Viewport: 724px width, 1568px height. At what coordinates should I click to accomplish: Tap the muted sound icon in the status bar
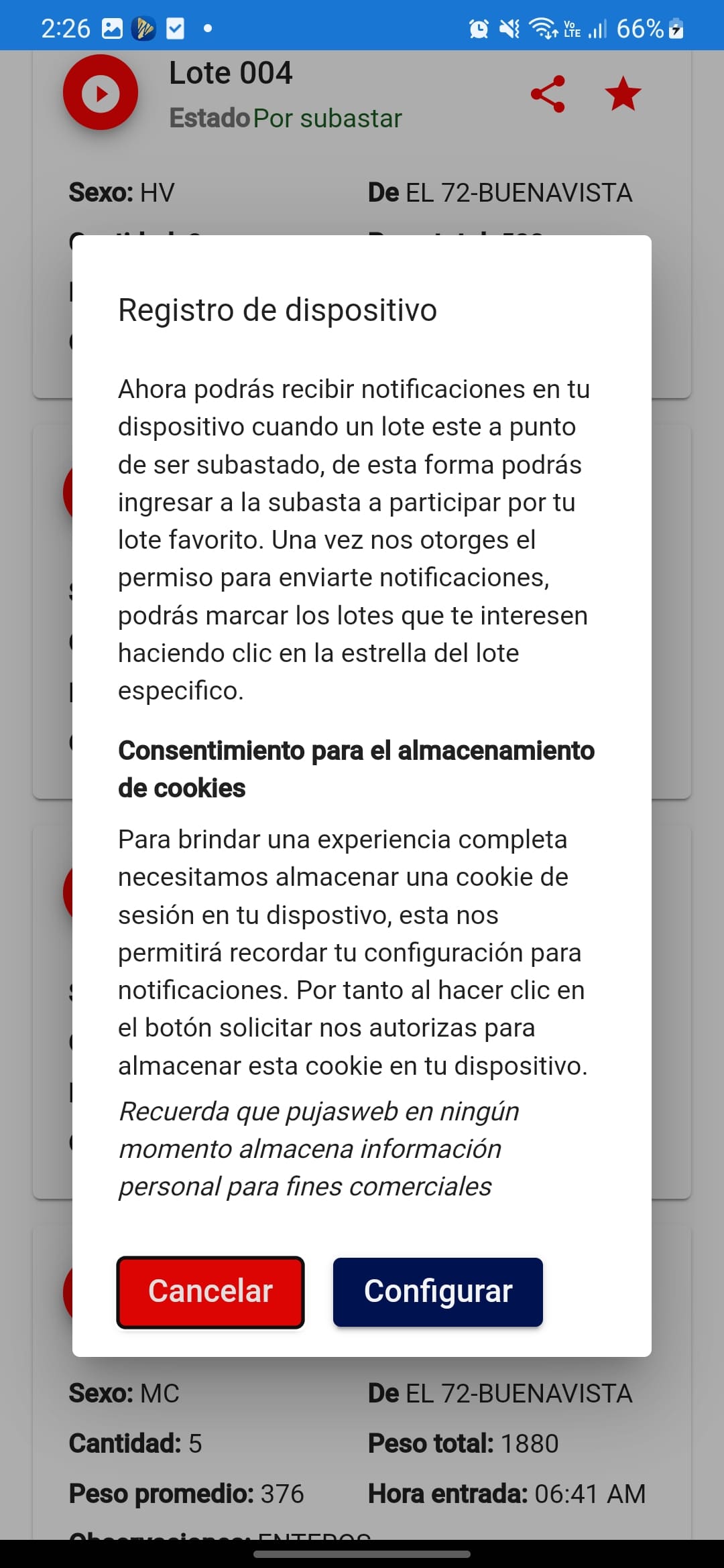[509, 27]
